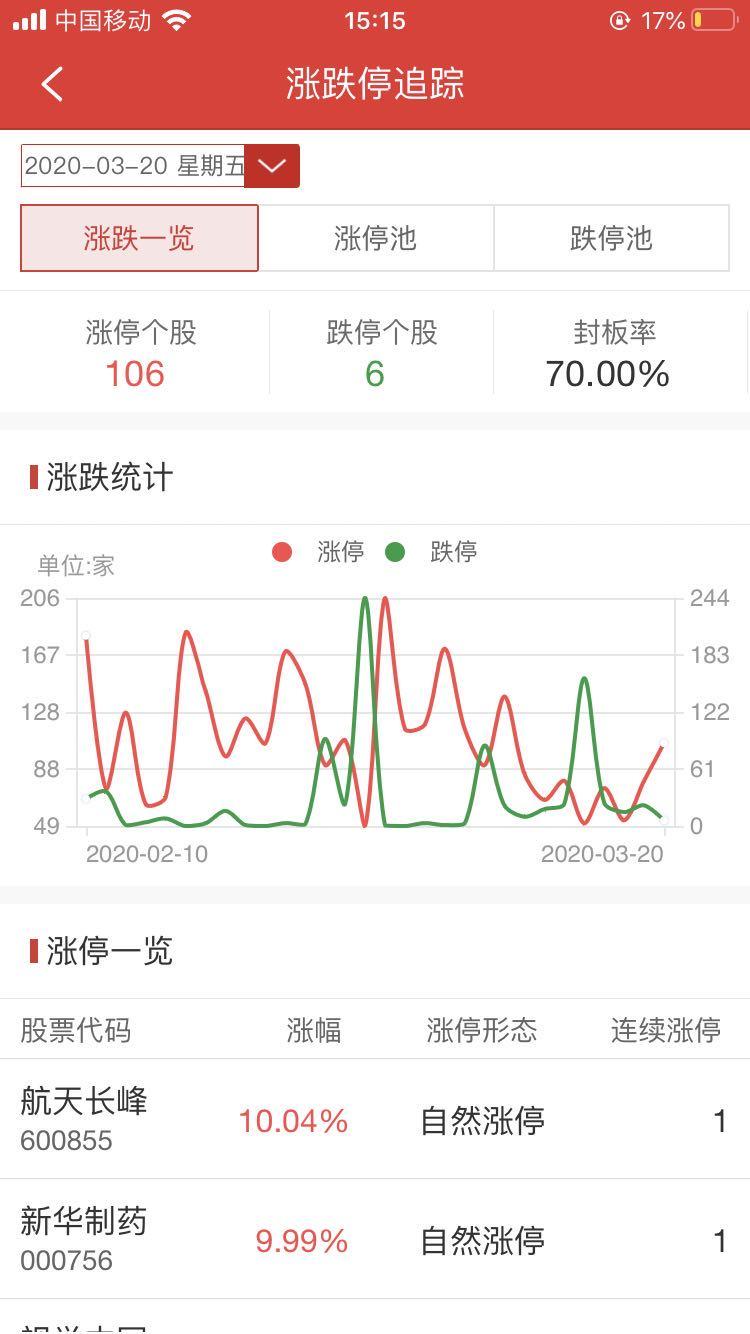Screen dimensions: 750x1334
Task: Toggle the red 涨停 legend dot
Action: pos(282,551)
